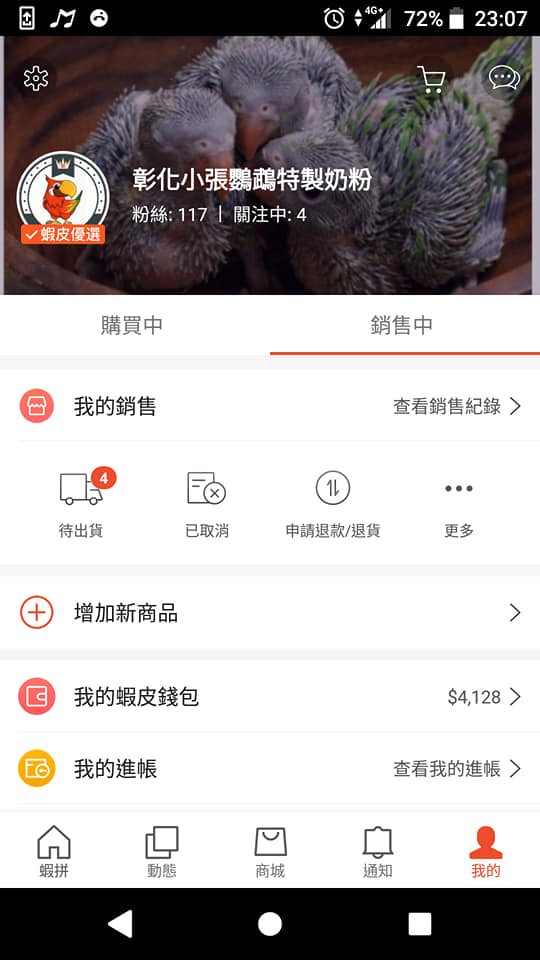Open 申請退款/退貨 refund requests
This screenshot has width=540, height=960.
(x=333, y=504)
